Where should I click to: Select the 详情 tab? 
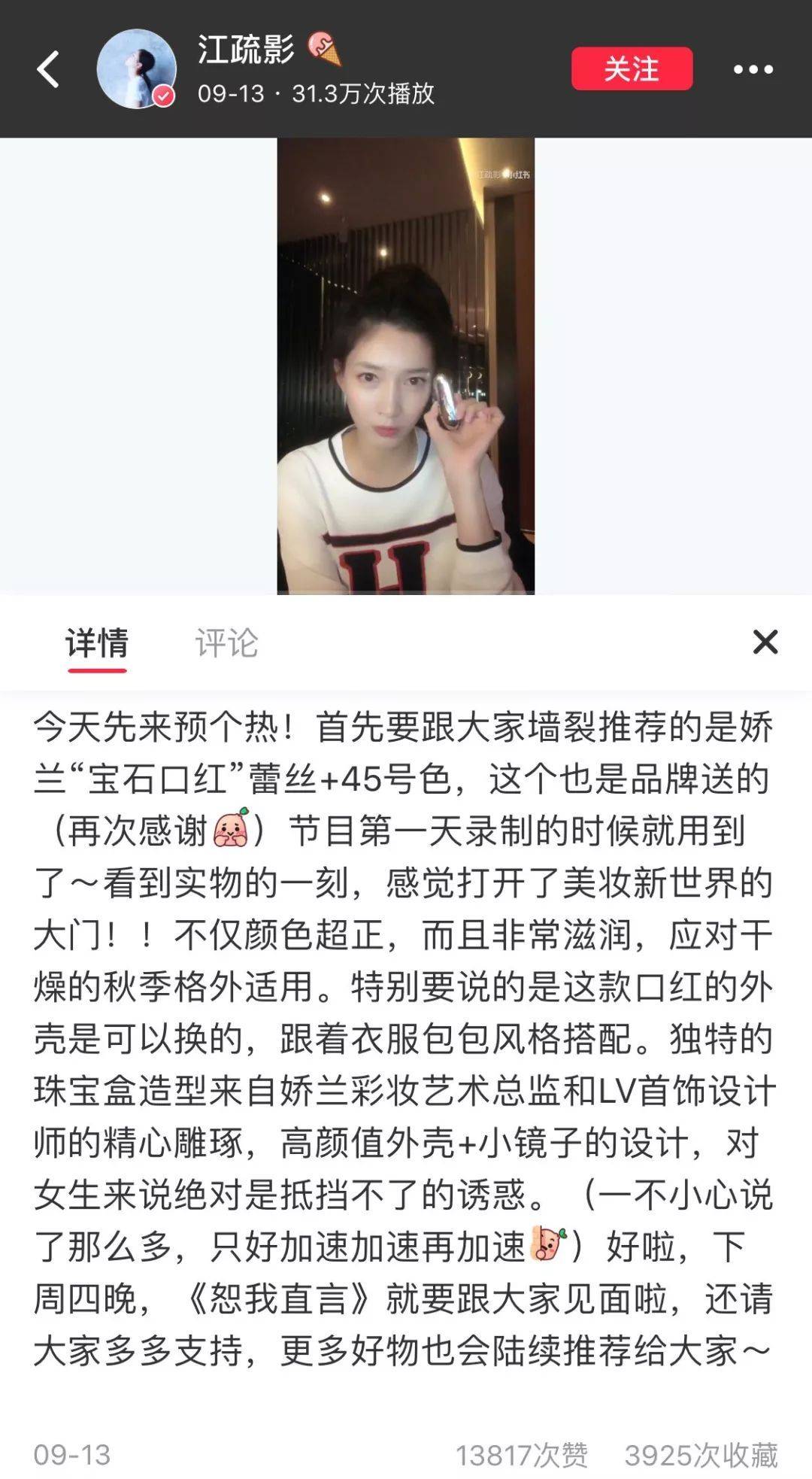[97, 643]
